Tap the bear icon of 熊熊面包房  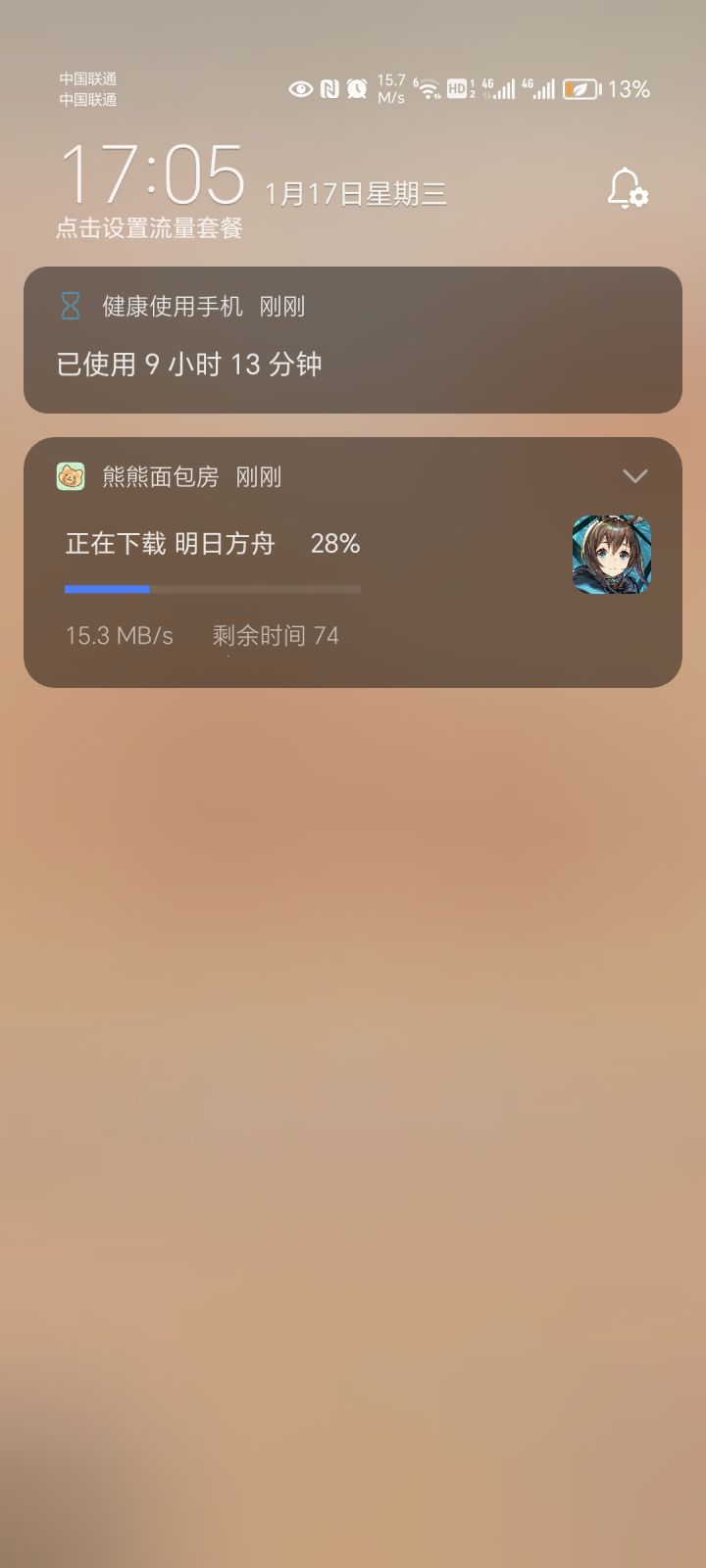[x=70, y=476]
